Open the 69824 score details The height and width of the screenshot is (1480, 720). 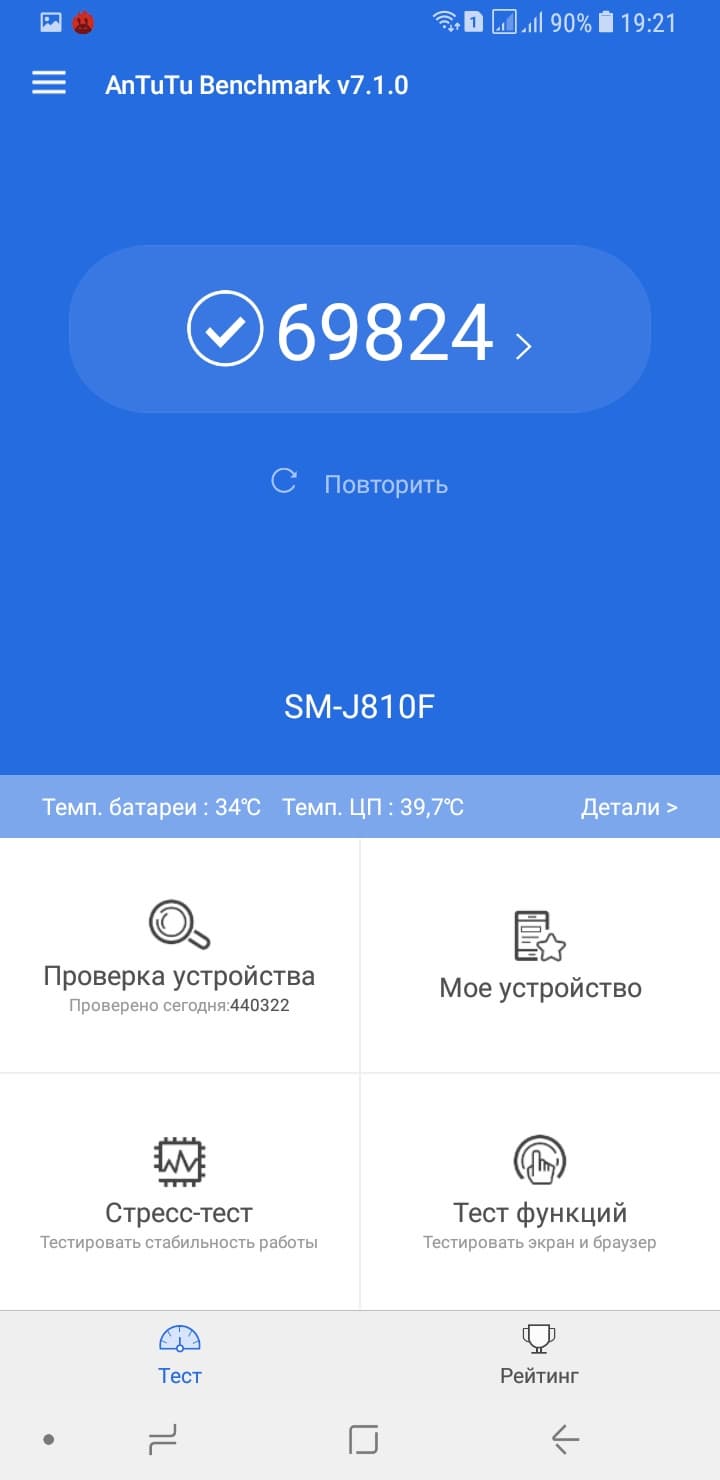coord(360,331)
